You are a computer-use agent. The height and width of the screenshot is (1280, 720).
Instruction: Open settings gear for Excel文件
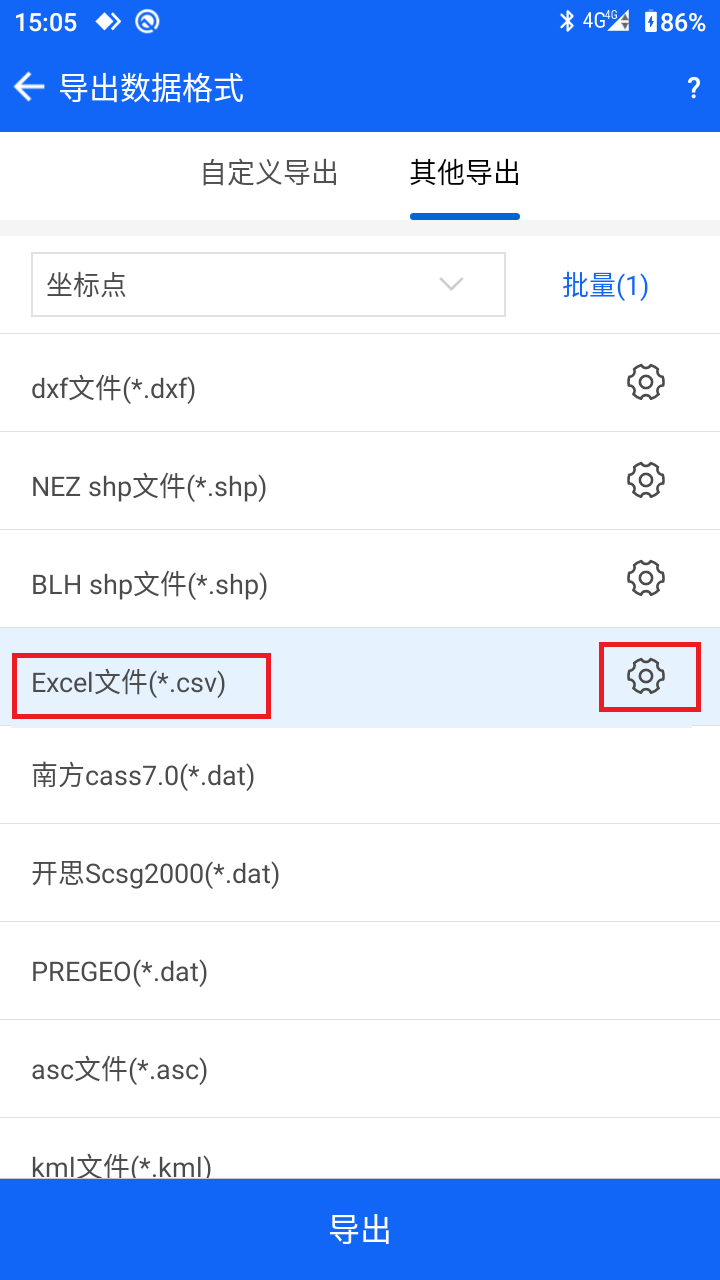(646, 676)
